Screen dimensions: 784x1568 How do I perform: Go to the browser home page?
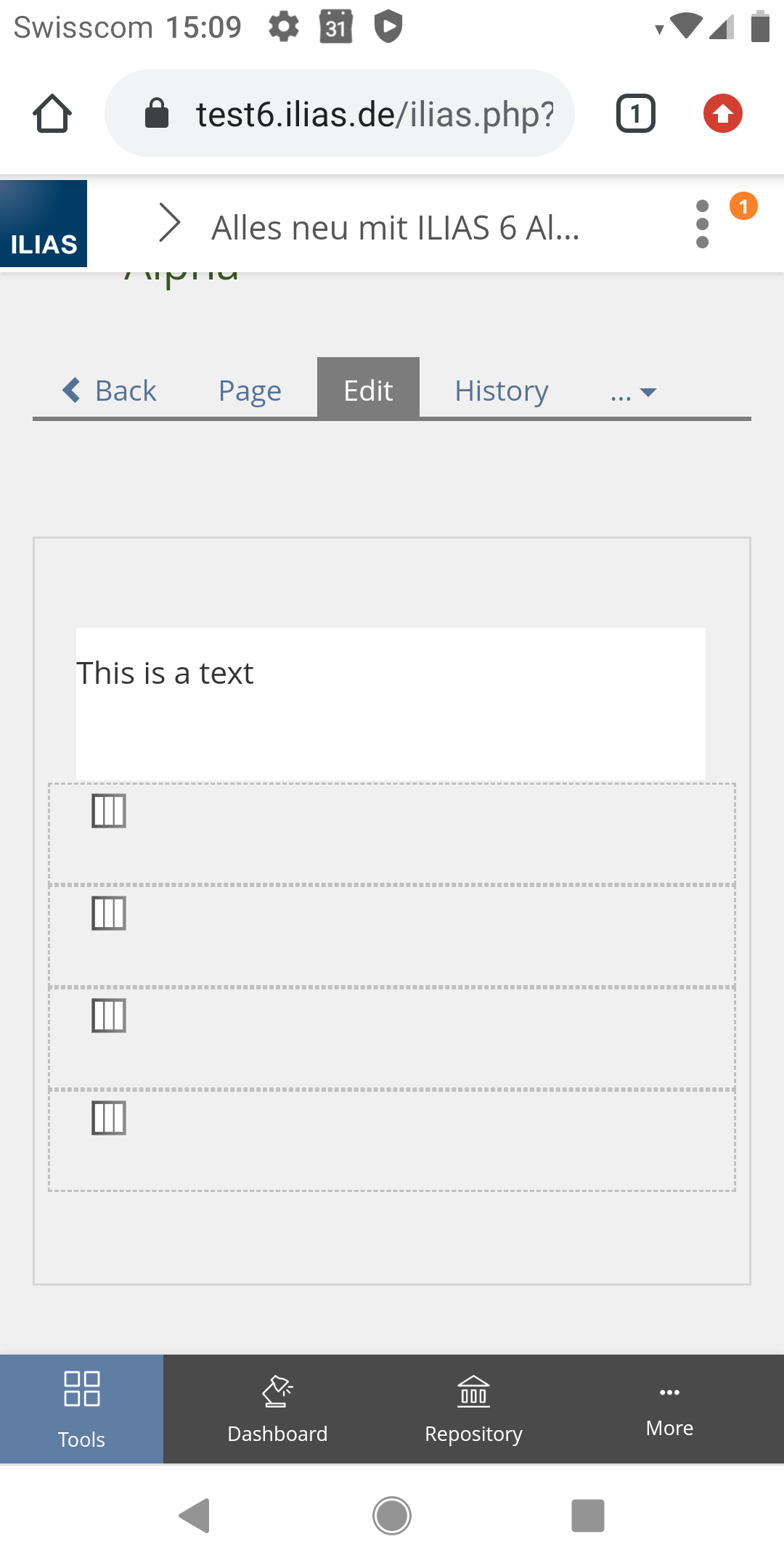click(52, 114)
